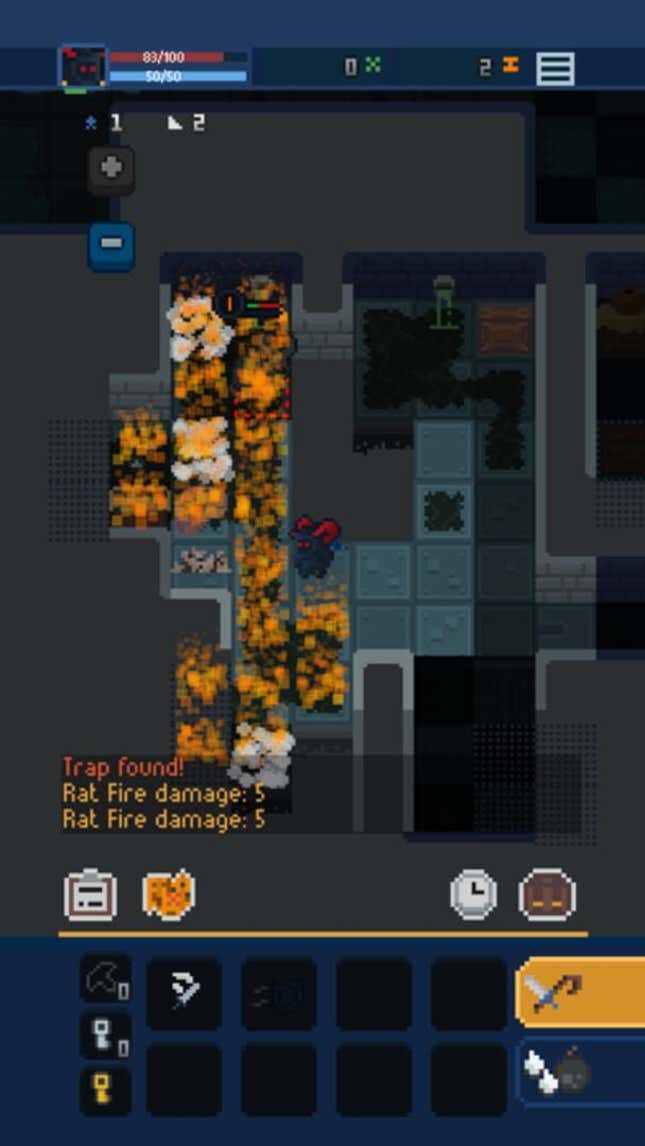
Task: Zoom out with the minus button
Action: pos(111,244)
